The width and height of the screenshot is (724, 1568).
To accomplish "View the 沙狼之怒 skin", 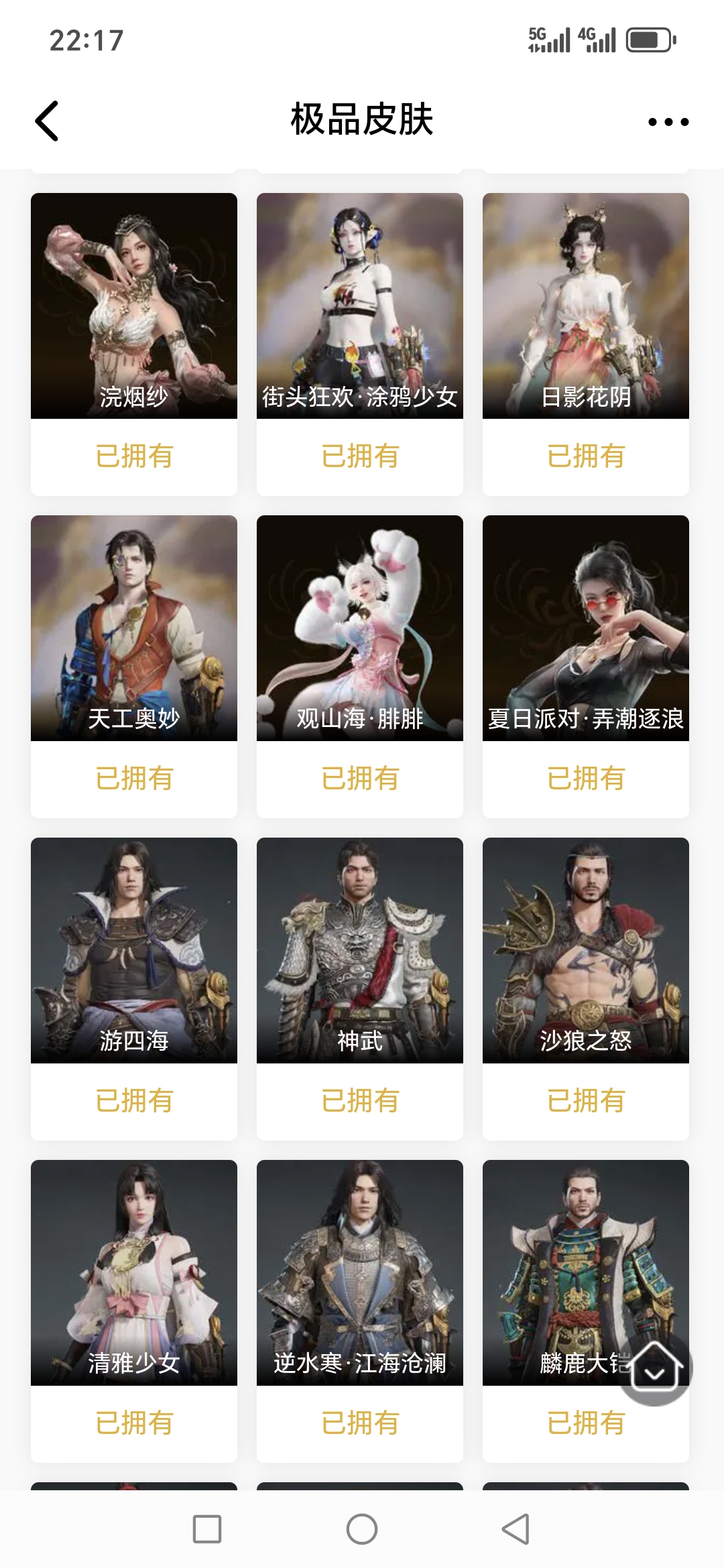I will [x=586, y=951].
